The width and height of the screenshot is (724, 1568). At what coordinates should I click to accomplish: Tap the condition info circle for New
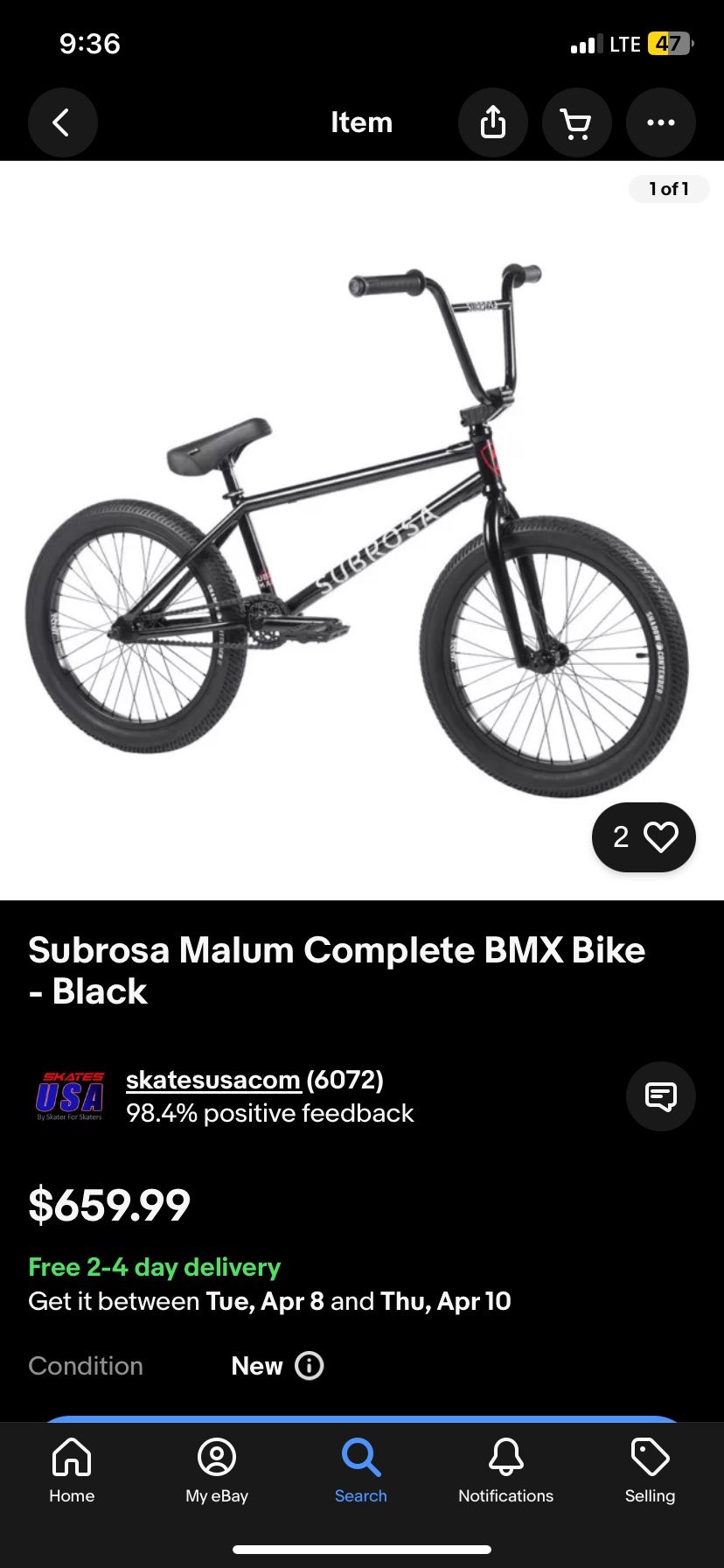click(310, 1366)
